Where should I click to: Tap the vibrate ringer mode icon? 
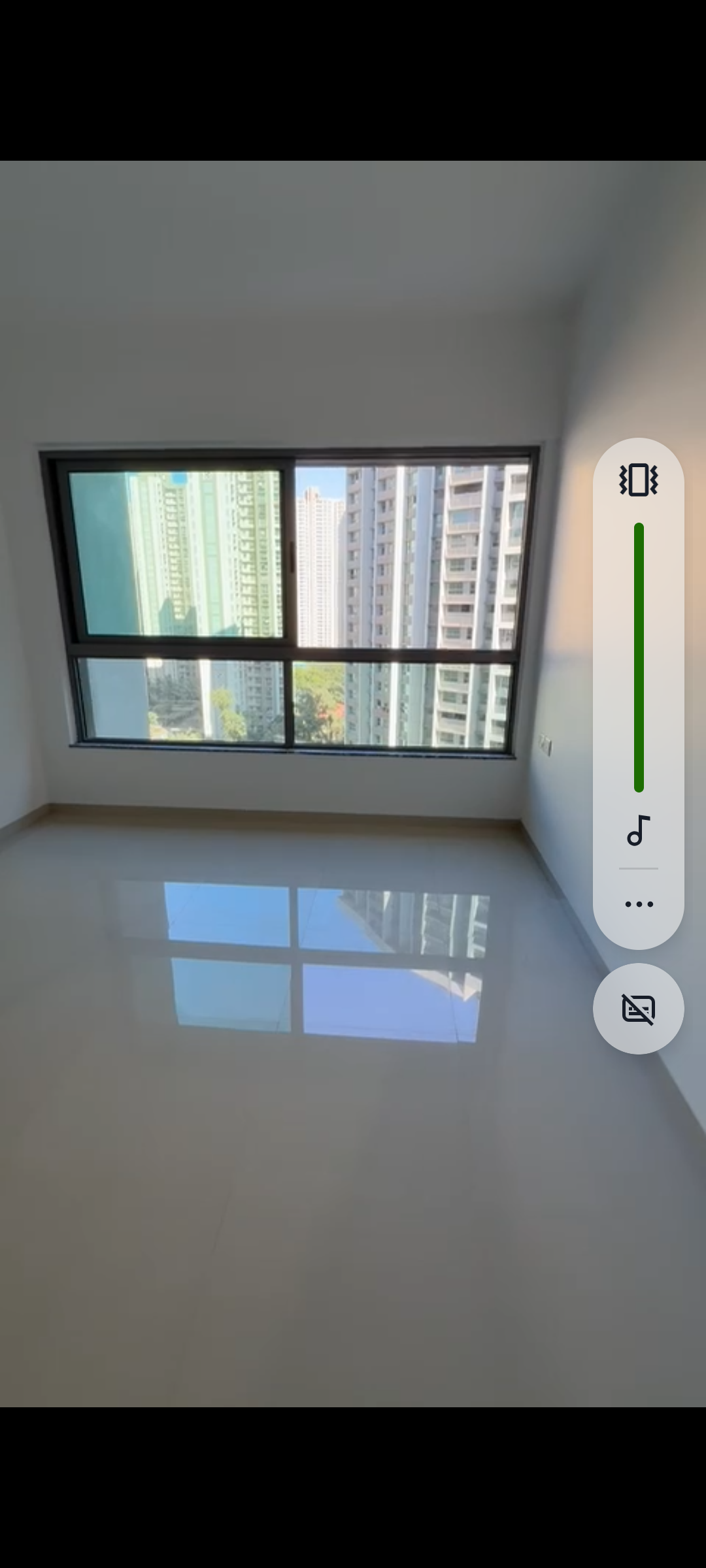(638, 480)
